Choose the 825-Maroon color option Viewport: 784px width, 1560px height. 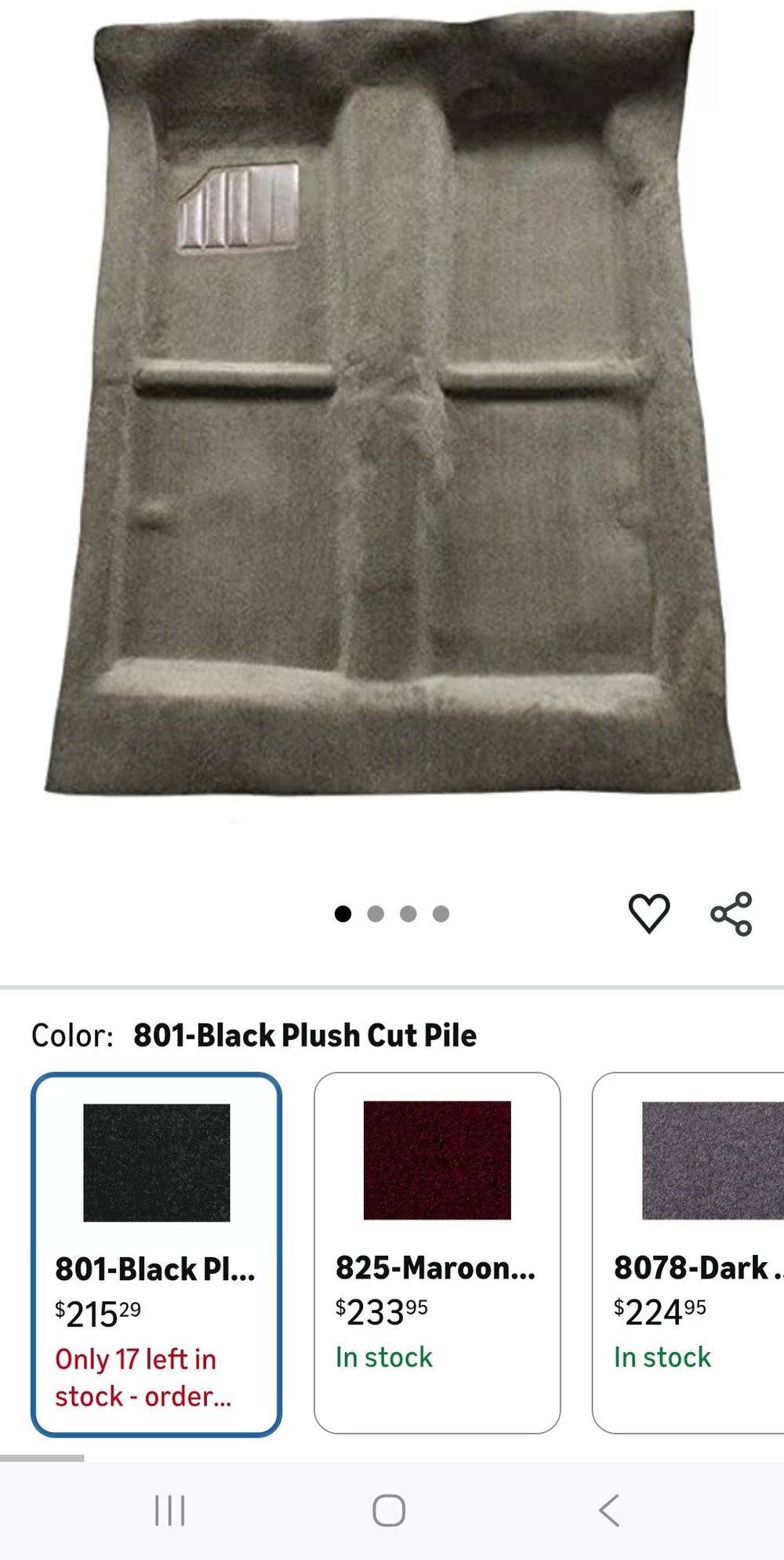(x=437, y=1252)
